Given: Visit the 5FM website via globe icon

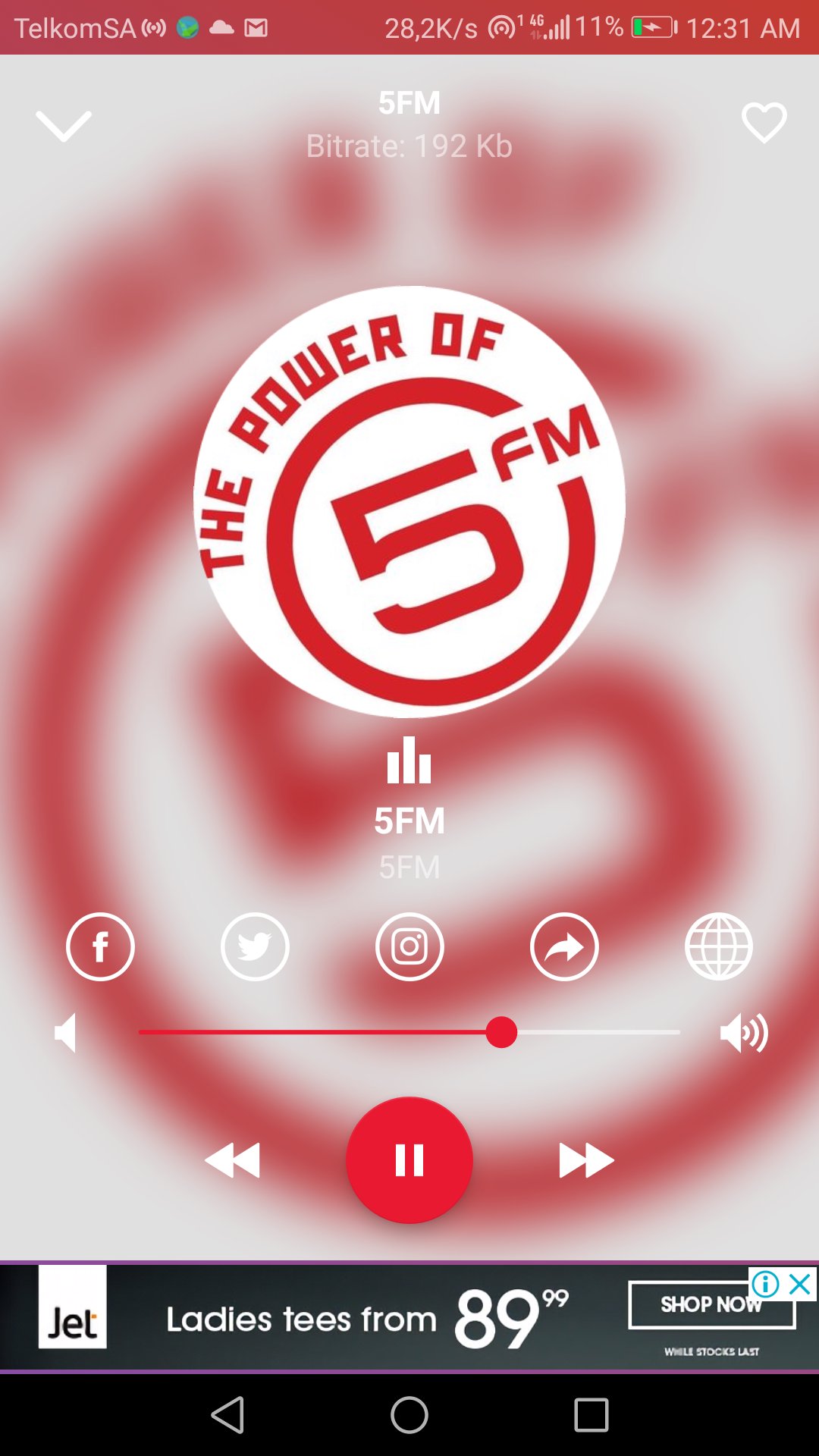Looking at the screenshot, I should tap(719, 947).
